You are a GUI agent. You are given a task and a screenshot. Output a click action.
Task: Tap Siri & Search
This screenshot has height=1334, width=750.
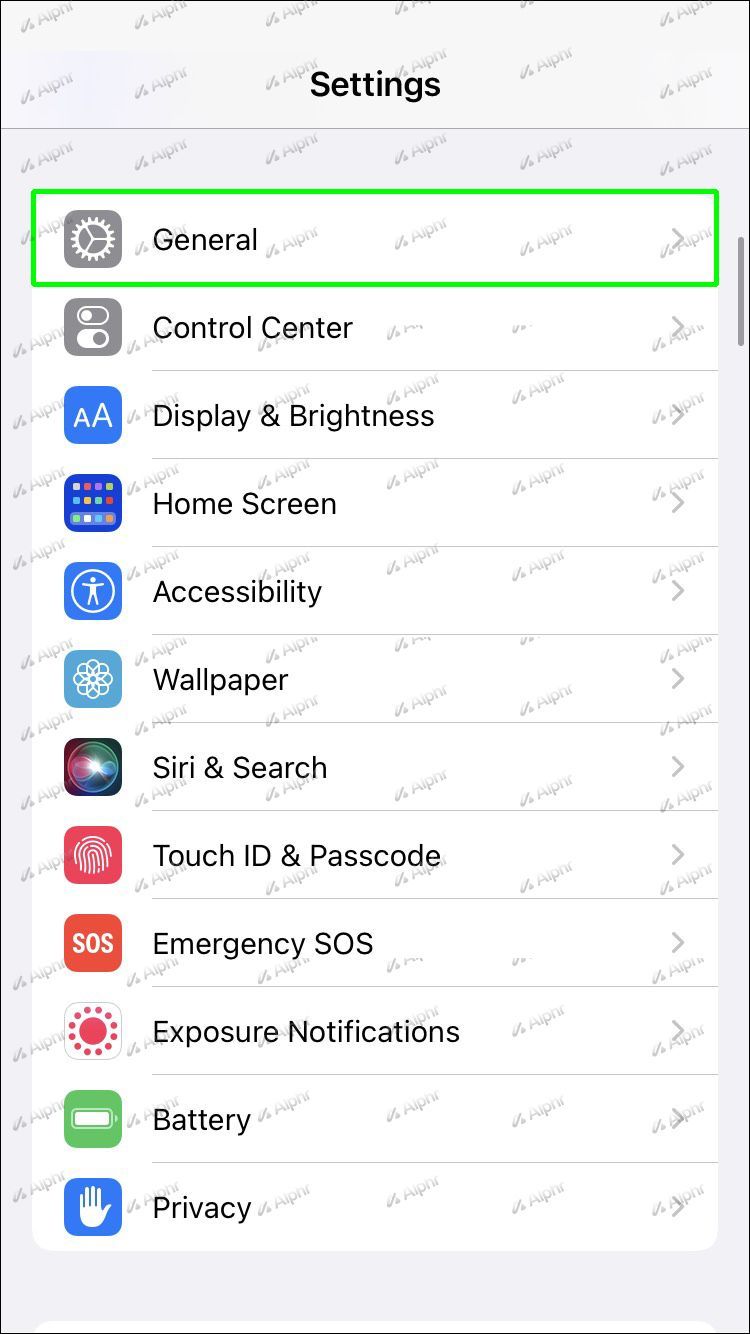375,767
